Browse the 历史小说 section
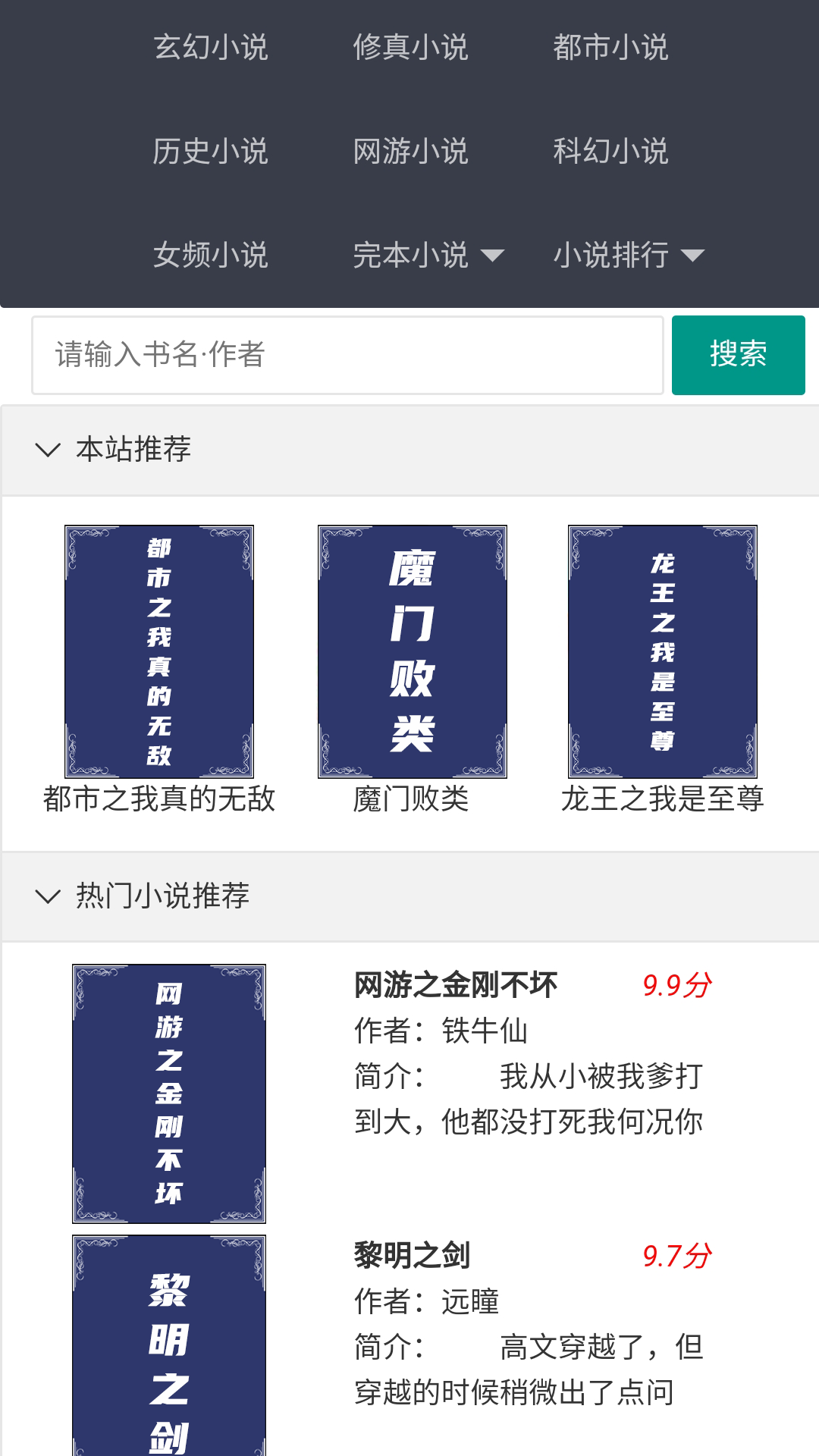 pos(211,152)
